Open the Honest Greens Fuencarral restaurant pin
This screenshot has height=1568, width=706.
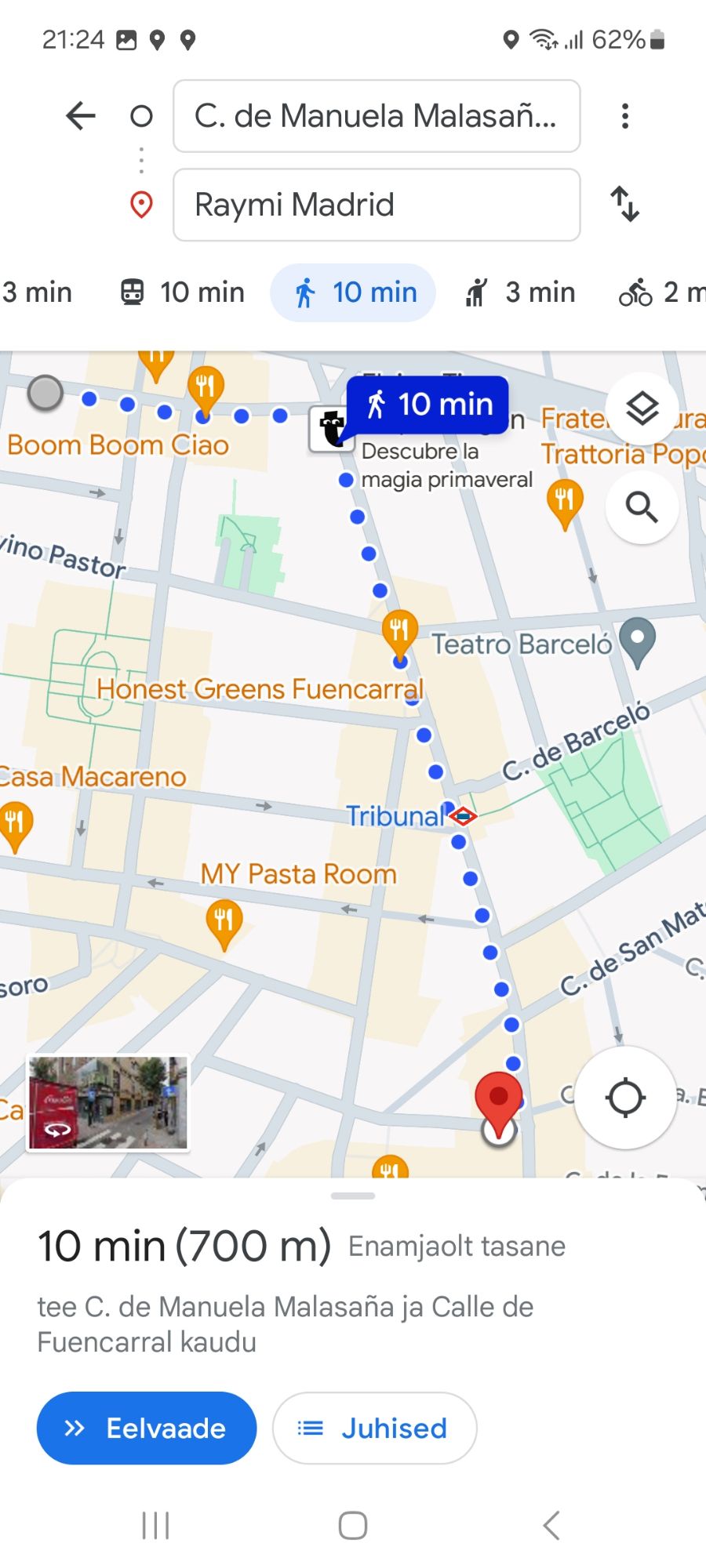coord(399,630)
